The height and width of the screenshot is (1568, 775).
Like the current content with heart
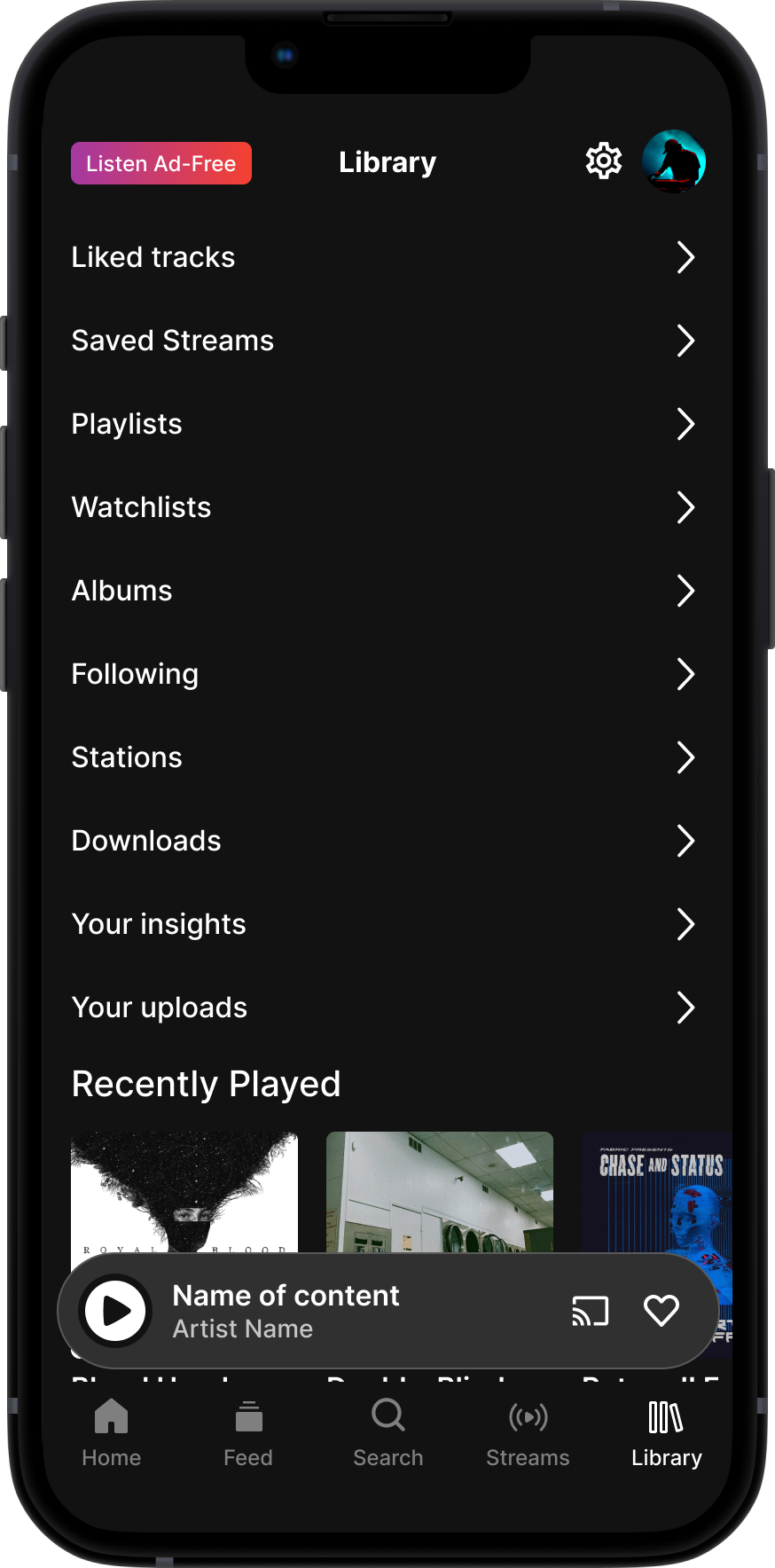point(661,1311)
